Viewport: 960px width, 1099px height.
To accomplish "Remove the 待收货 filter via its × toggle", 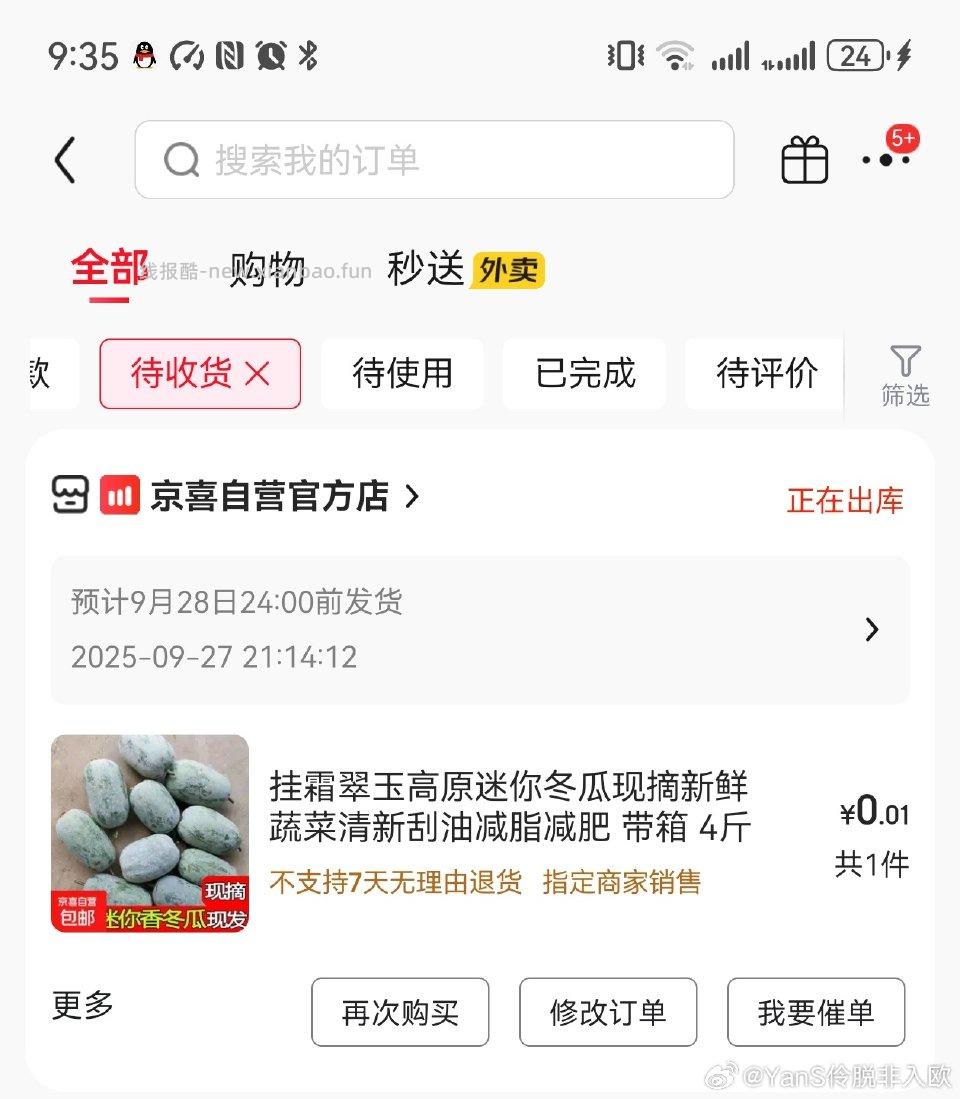I will (258, 374).
